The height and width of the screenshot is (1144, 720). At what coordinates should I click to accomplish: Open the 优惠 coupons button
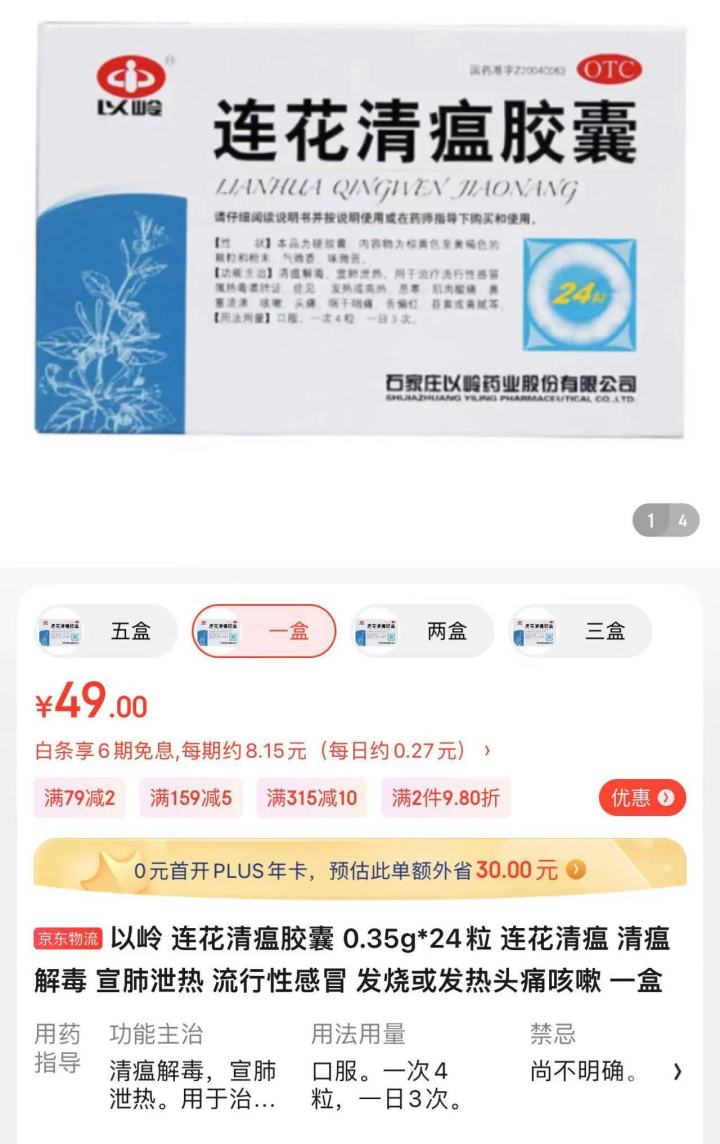click(x=642, y=797)
